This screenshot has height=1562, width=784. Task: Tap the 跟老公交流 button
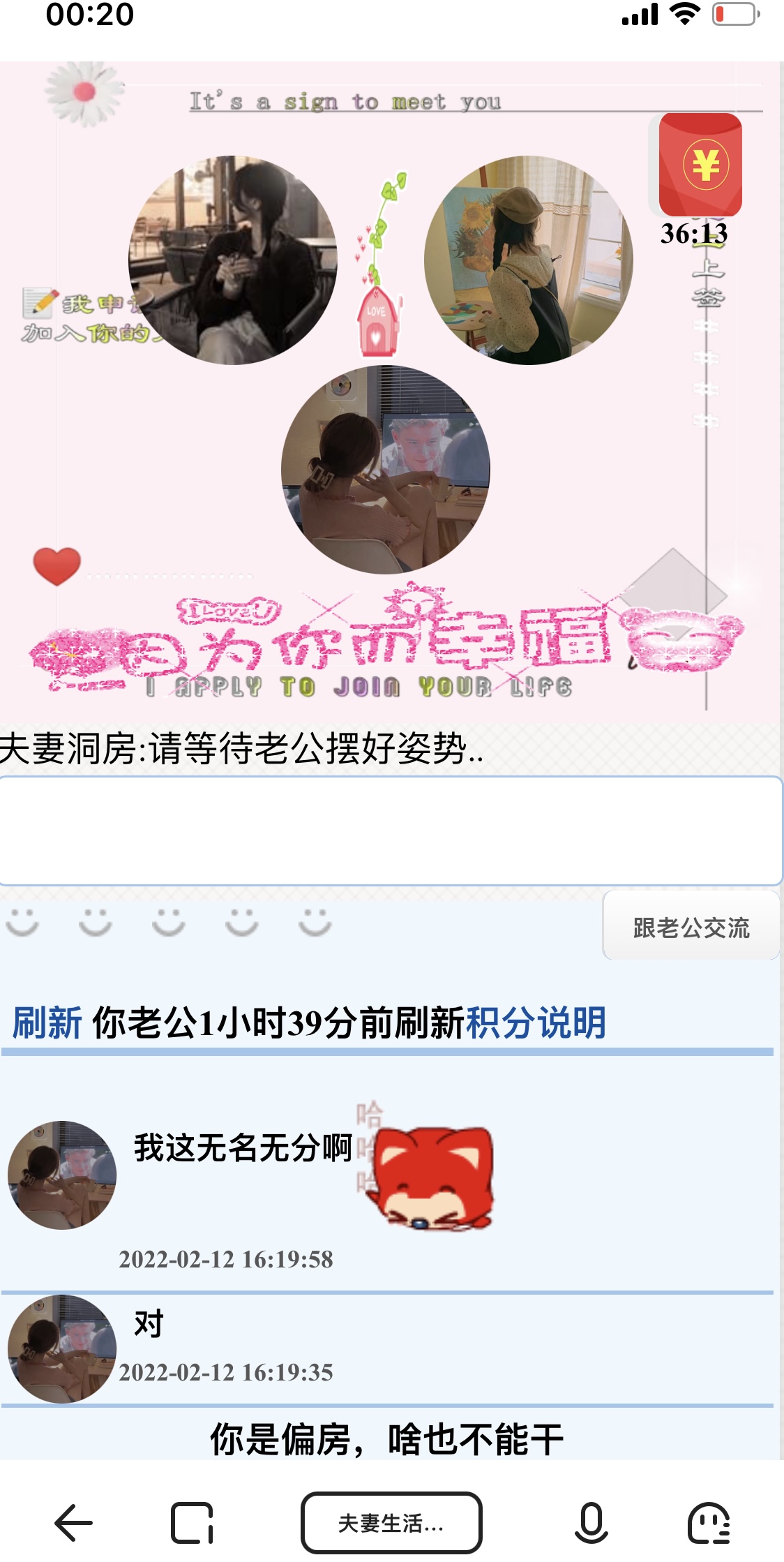pyautogui.click(x=691, y=928)
